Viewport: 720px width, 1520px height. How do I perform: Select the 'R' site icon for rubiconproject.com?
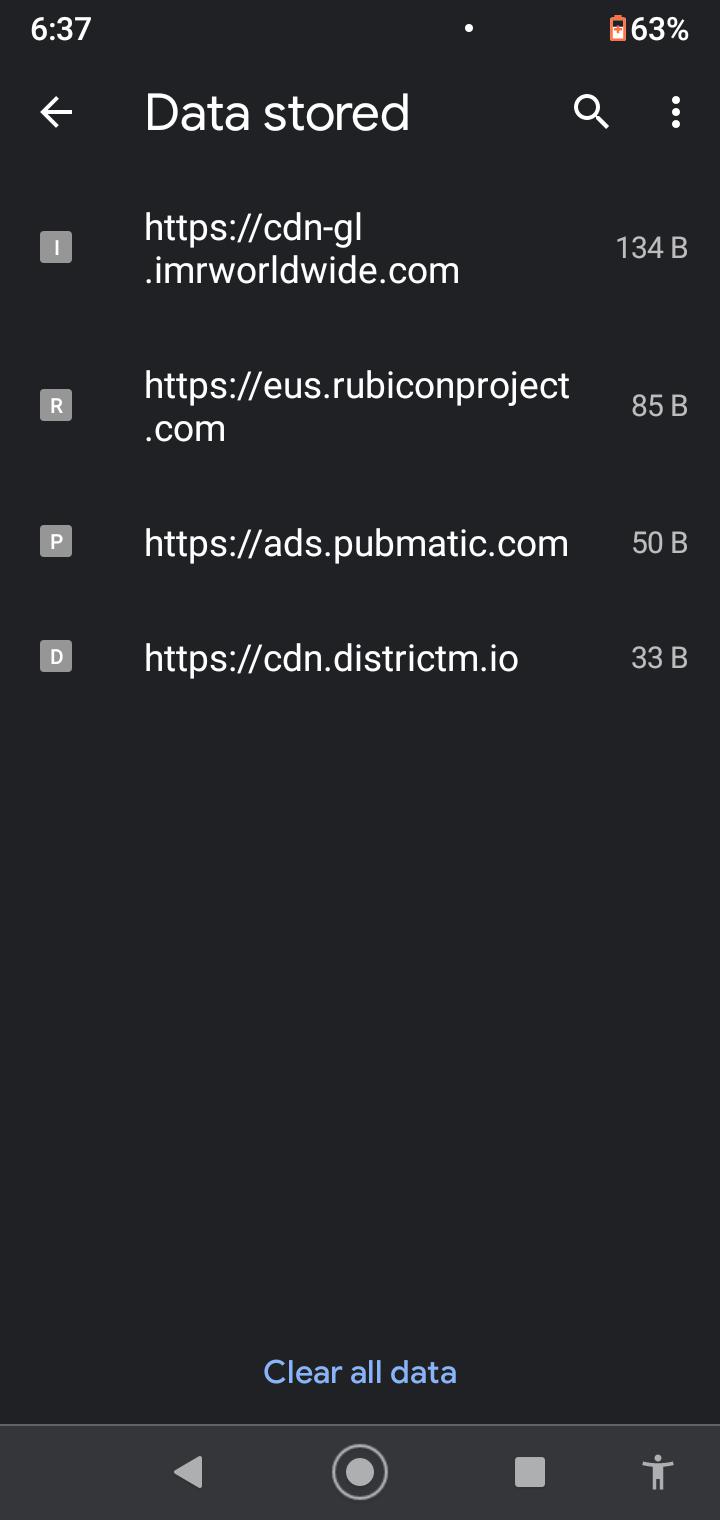pyautogui.click(x=55, y=405)
